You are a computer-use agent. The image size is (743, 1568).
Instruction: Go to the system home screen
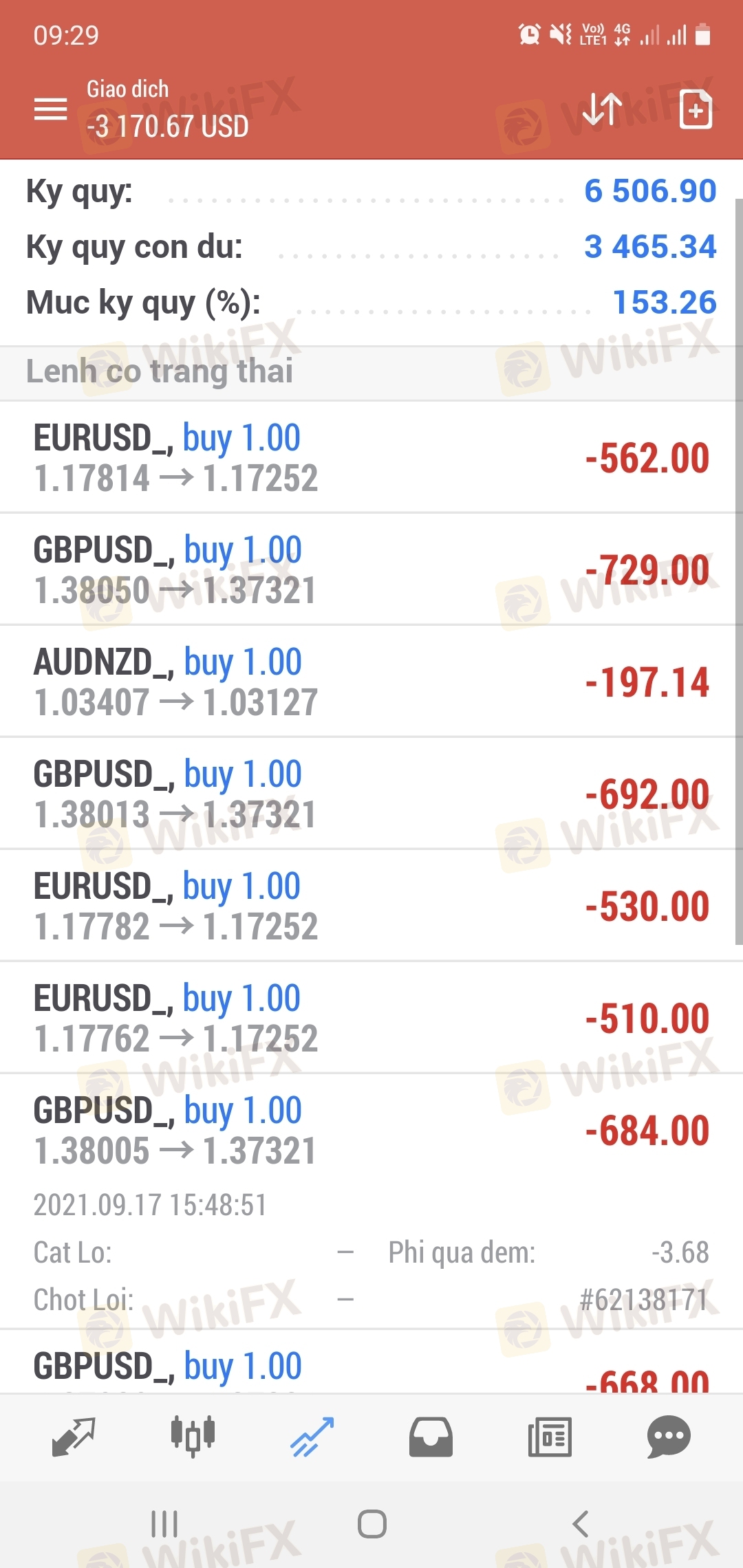(x=371, y=1524)
